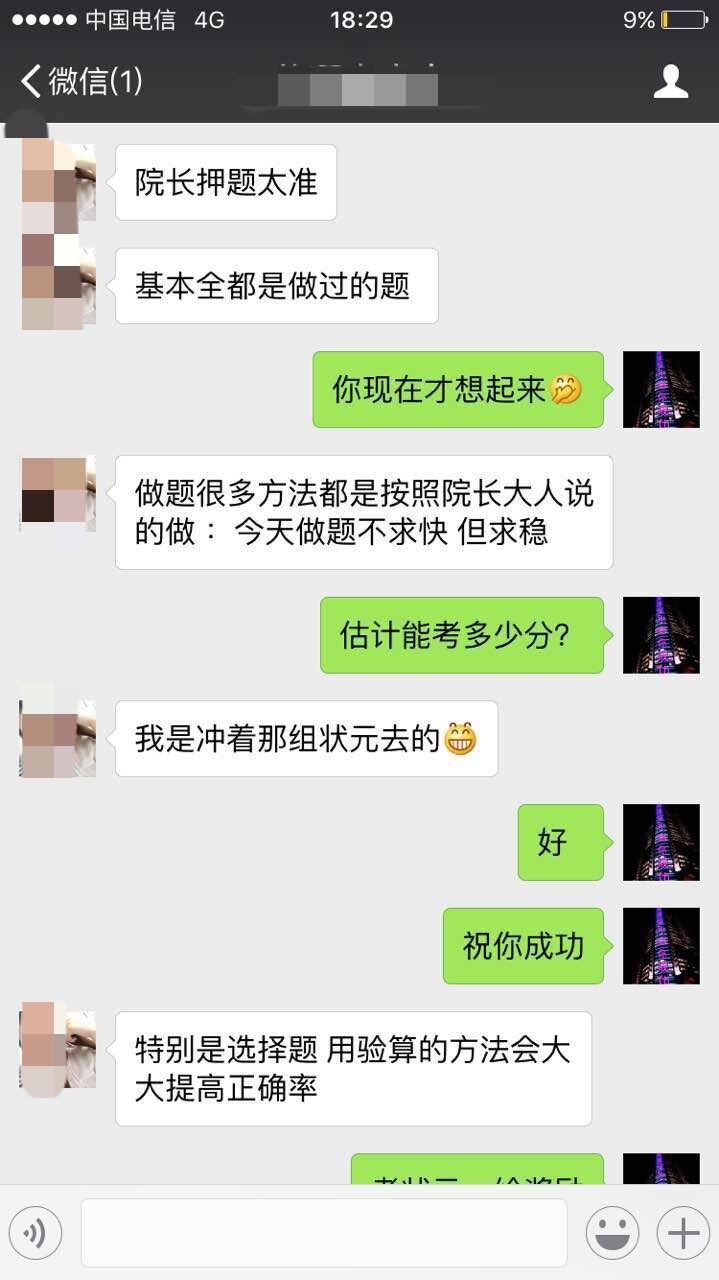
Task: Open the emoji sticker panel
Action: (612, 1233)
